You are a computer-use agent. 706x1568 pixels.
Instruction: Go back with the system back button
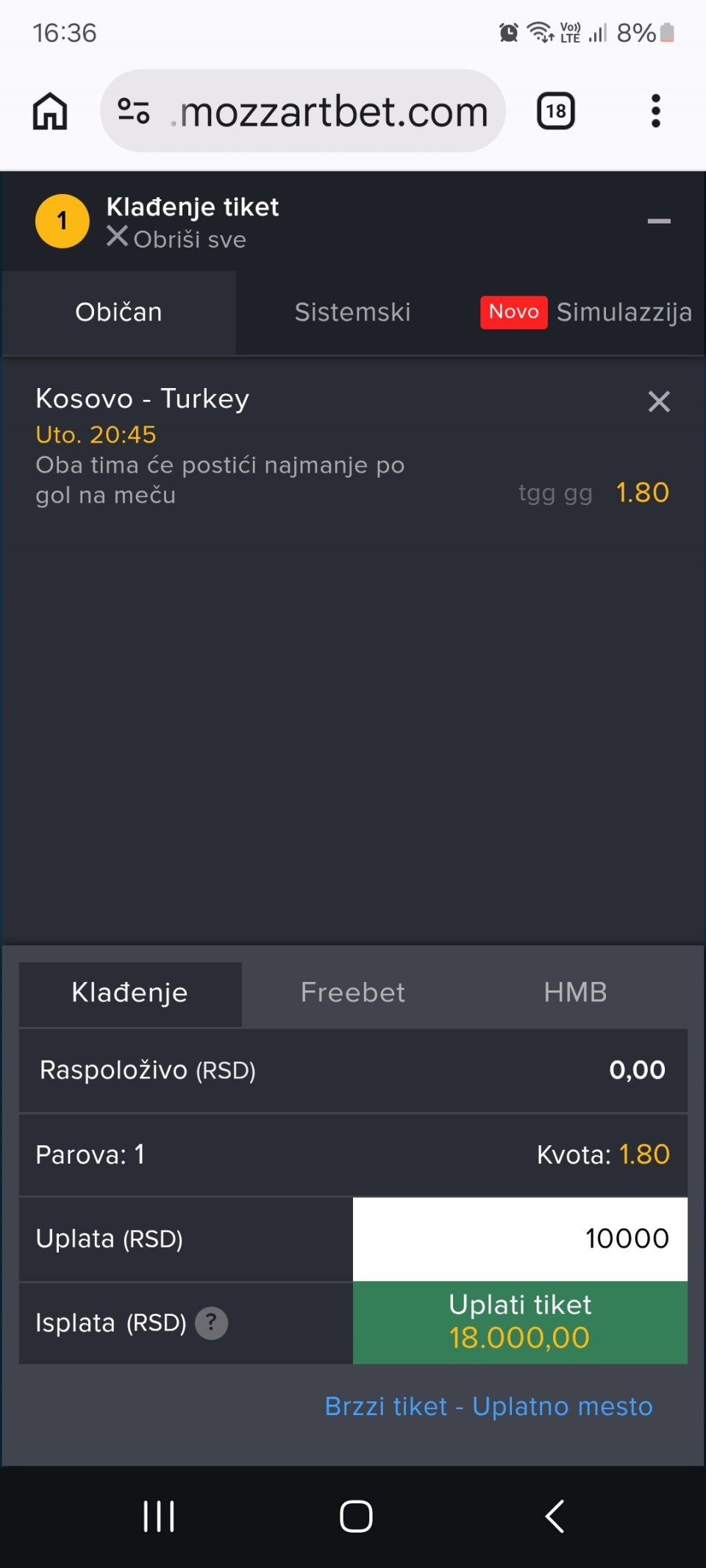pos(555,1517)
